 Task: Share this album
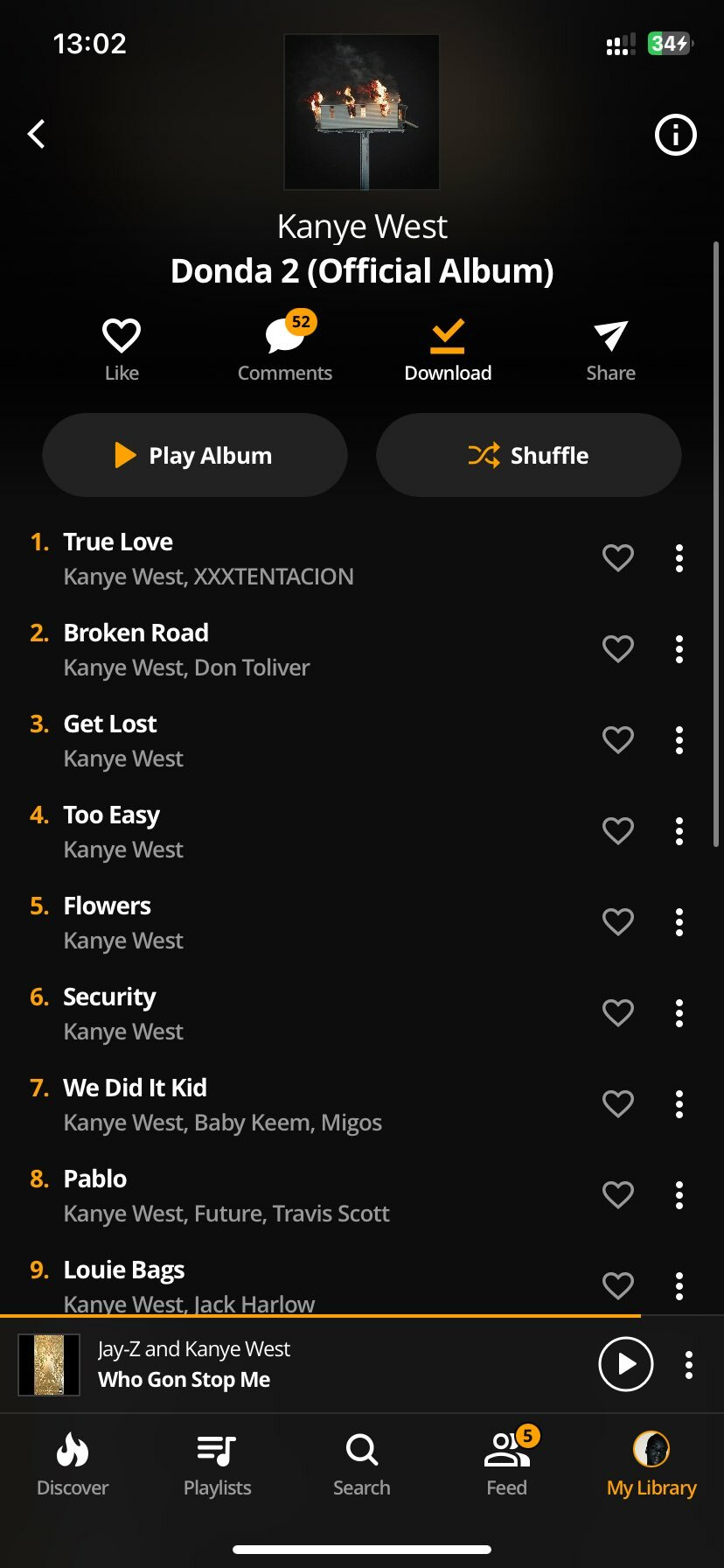[x=610, y=350]
